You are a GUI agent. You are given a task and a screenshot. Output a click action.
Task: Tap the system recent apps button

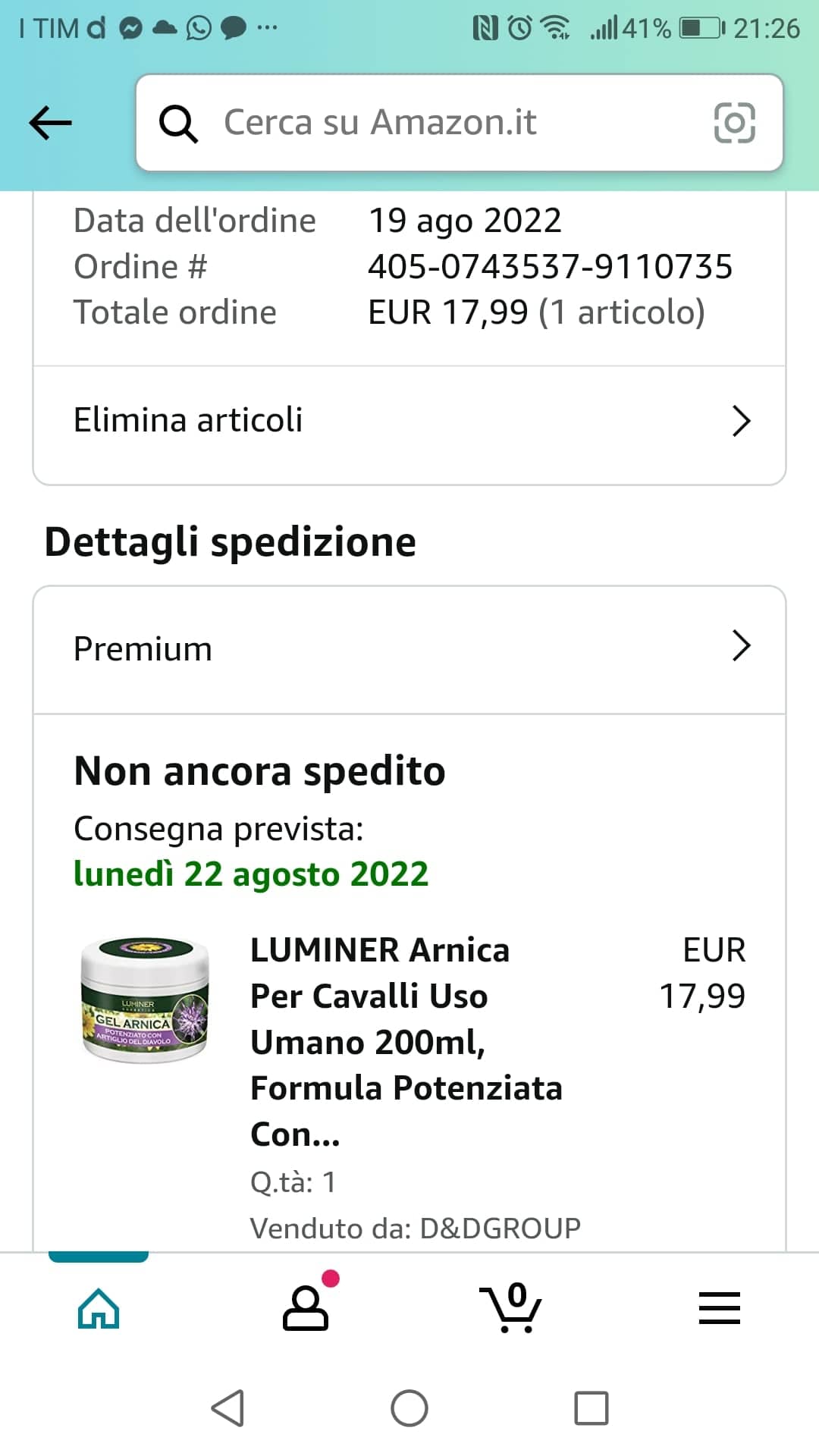click(591, 1408)
